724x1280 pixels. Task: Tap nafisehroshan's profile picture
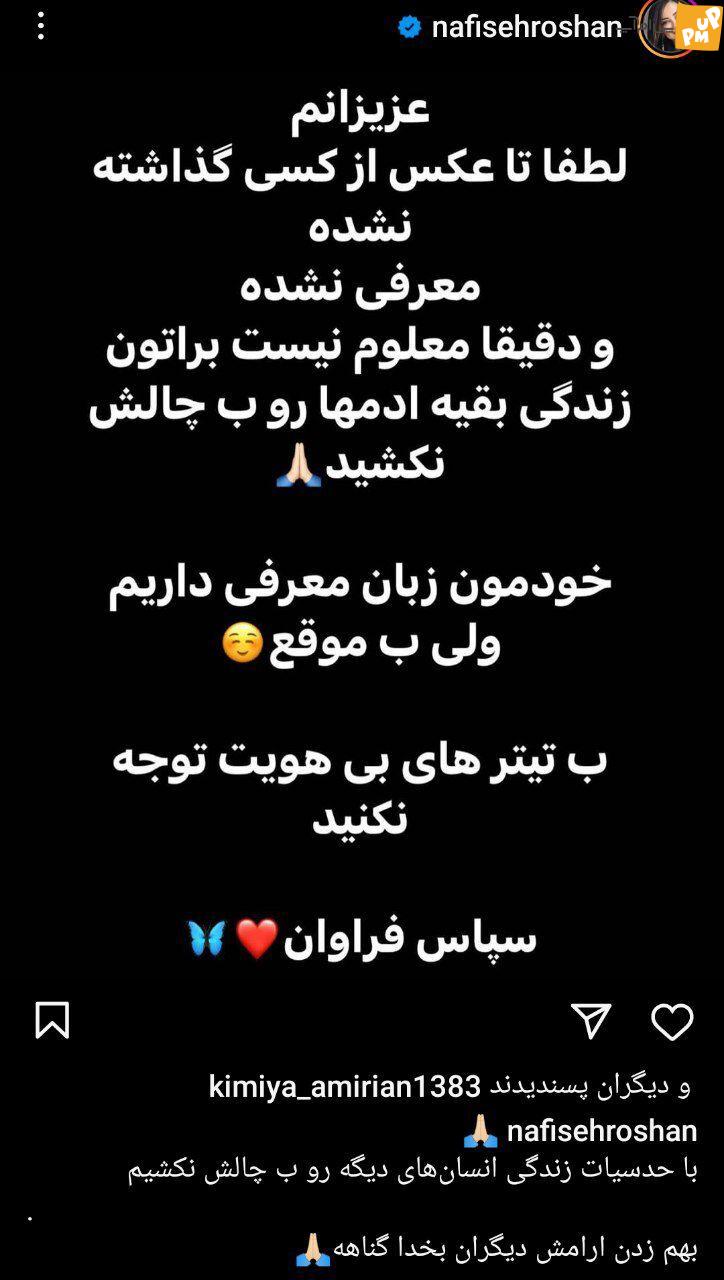(x=667, y=27)
